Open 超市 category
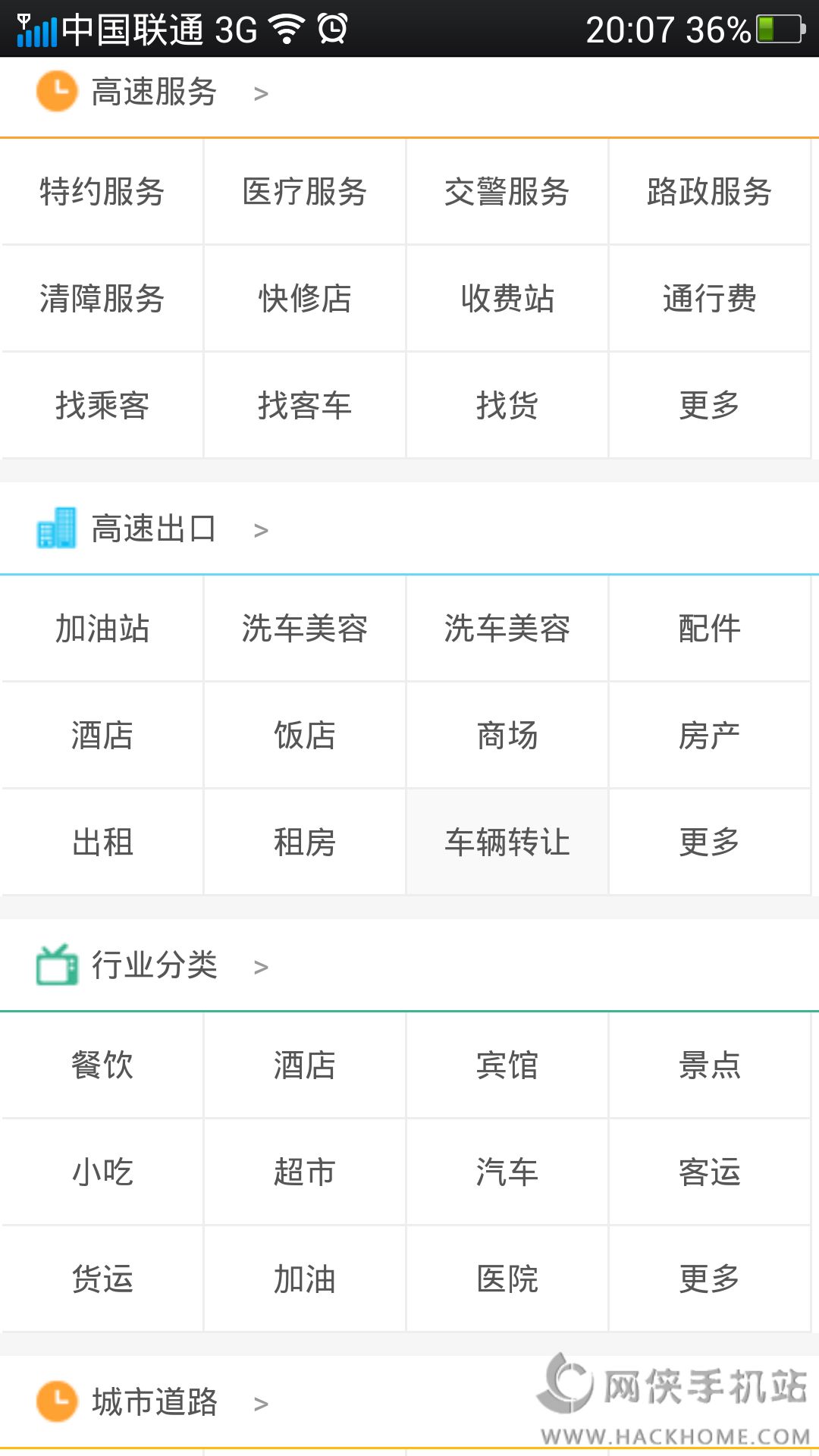Image resolution: width=819 pixels, height=1456 pixels. pos(305,1172)
